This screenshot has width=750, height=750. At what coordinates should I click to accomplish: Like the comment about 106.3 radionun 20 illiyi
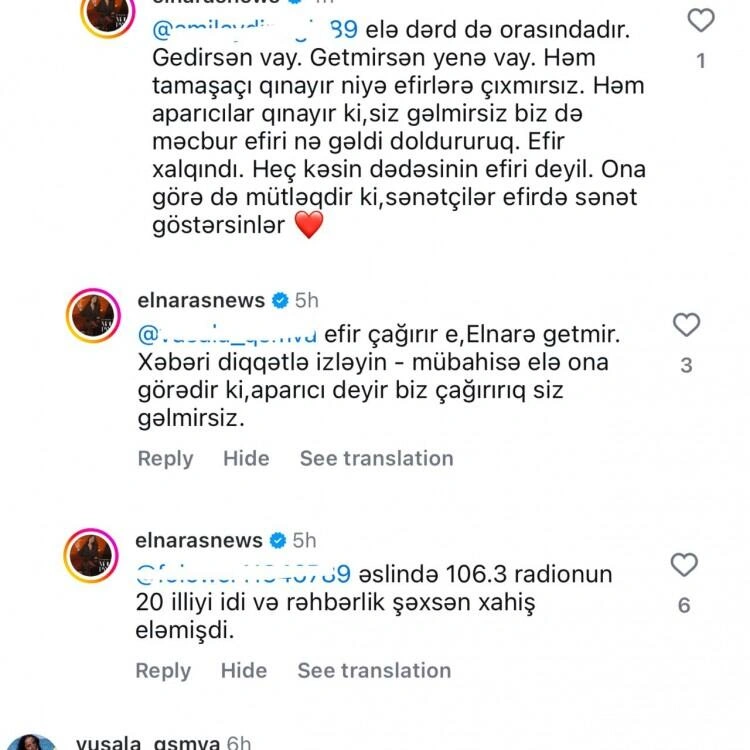684,566
